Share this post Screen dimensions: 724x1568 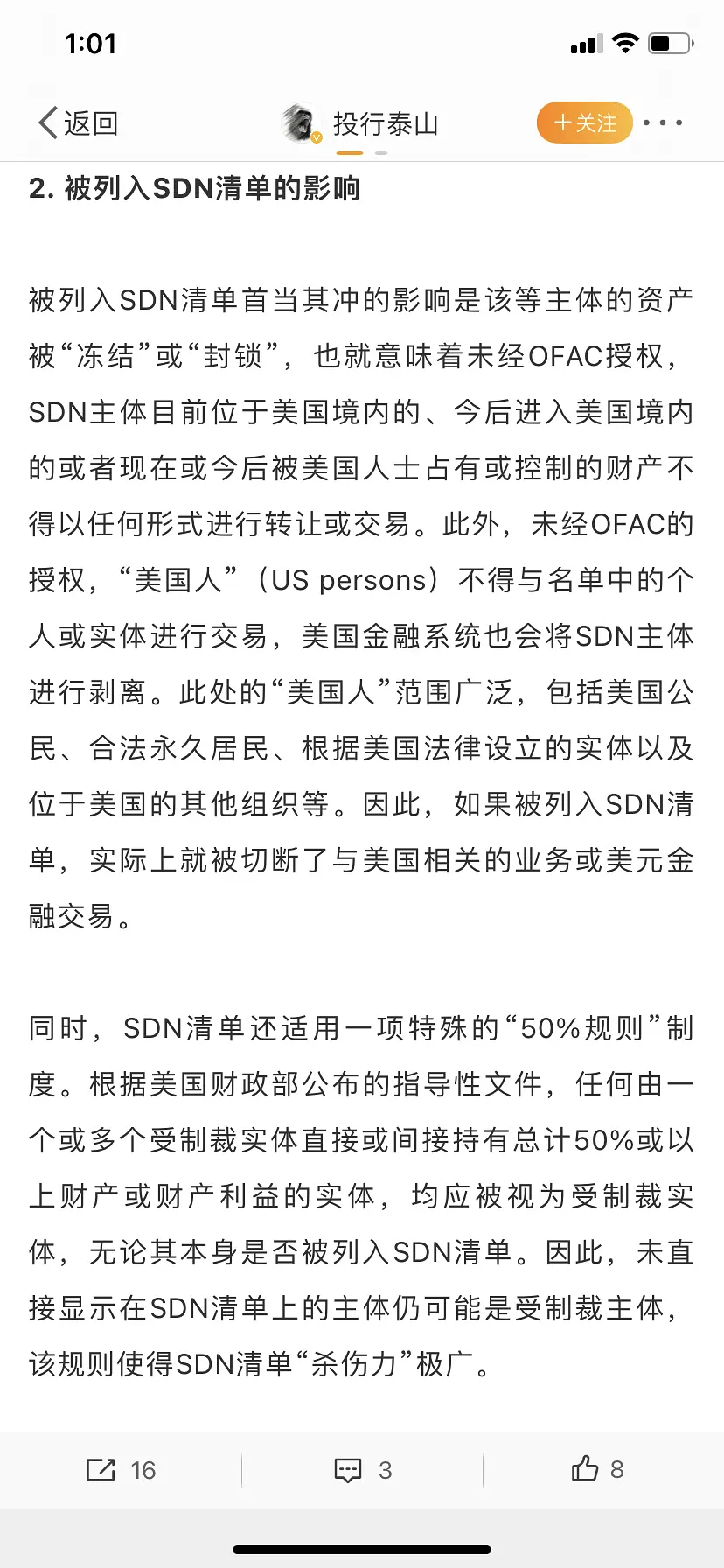click(x=120, y=1470)
